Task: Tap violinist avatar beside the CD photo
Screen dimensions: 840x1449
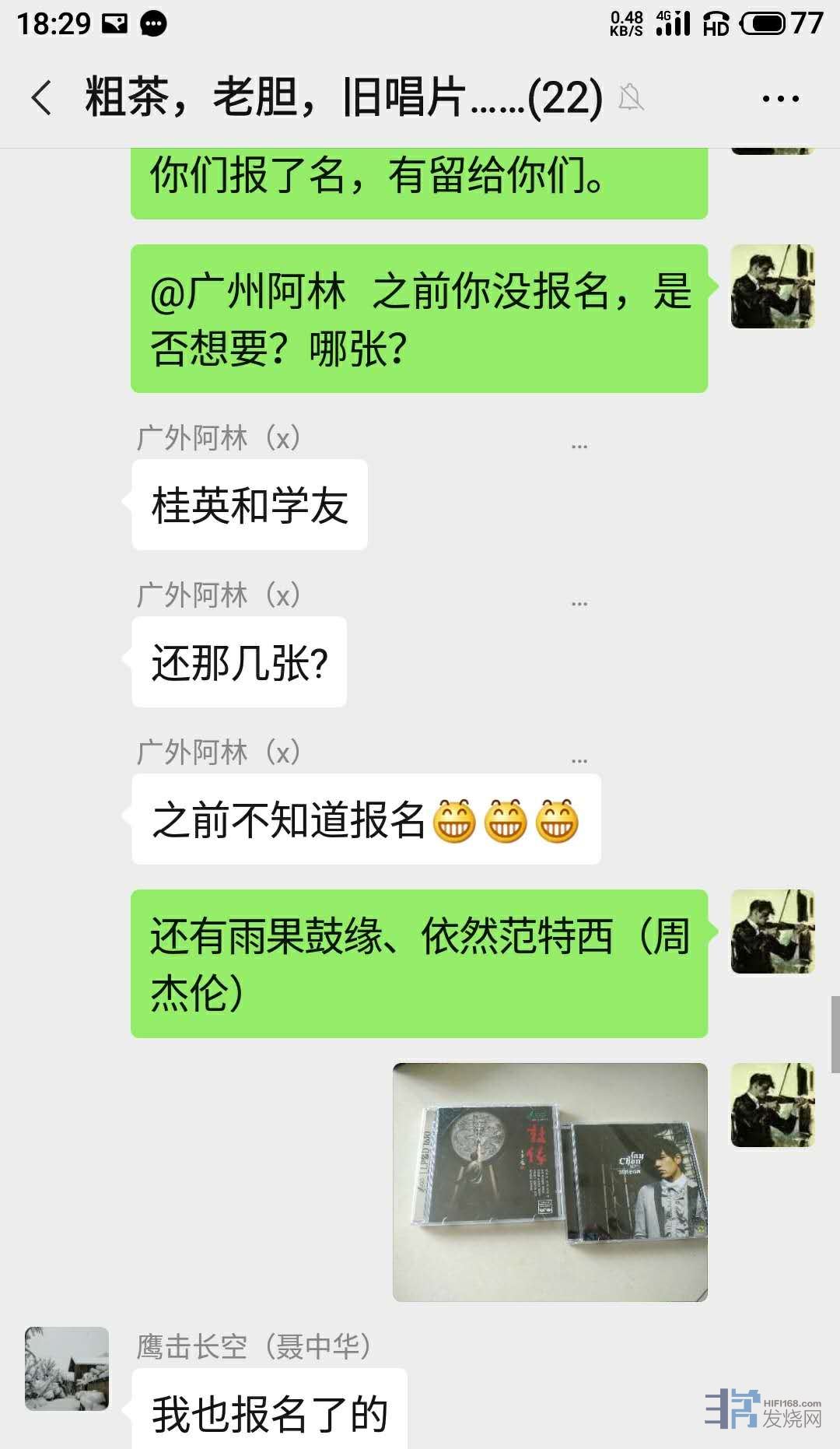Action: click(772, 1104)
